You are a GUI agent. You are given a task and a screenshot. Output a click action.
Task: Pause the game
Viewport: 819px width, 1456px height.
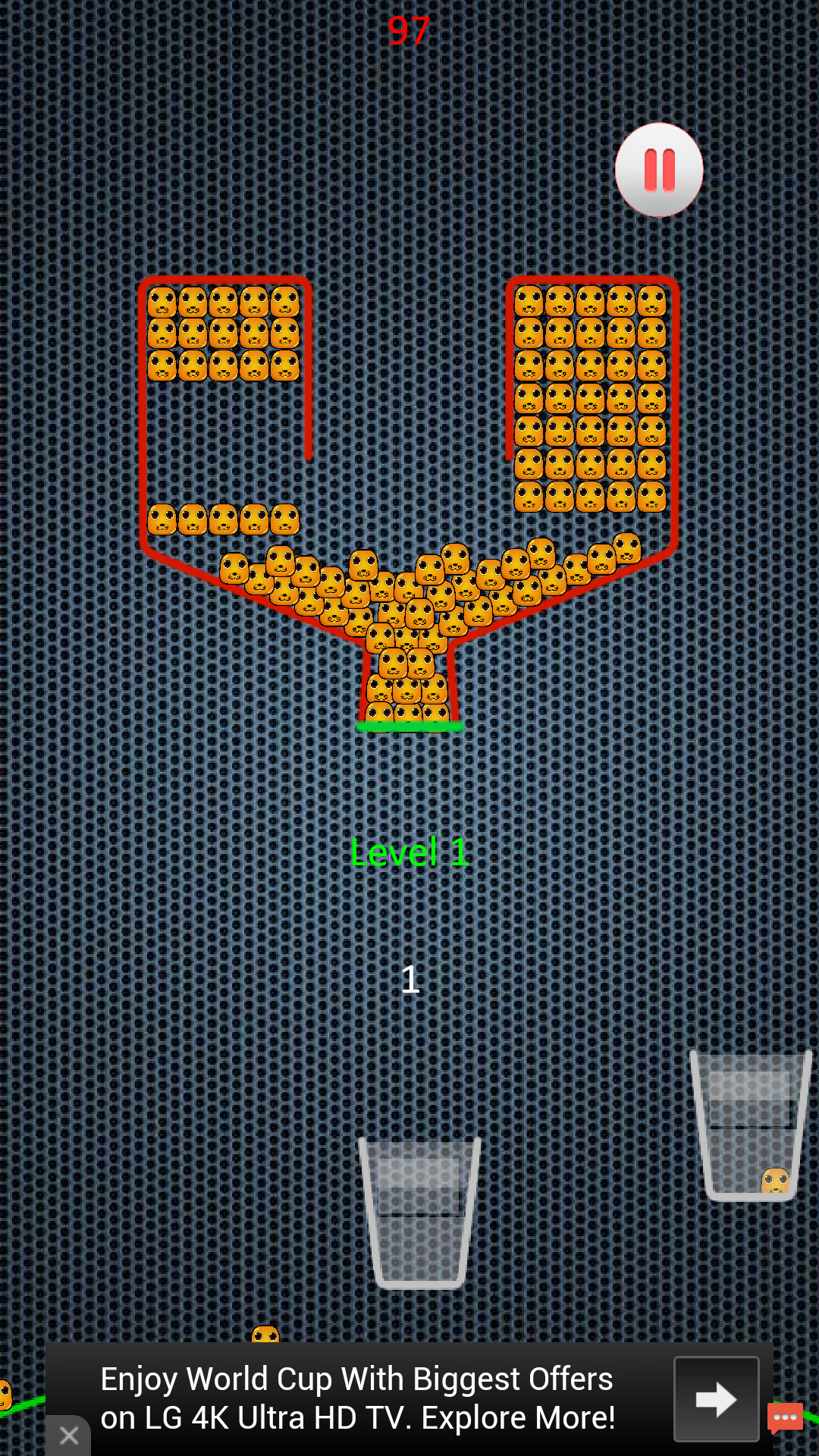tap(659, 170)
